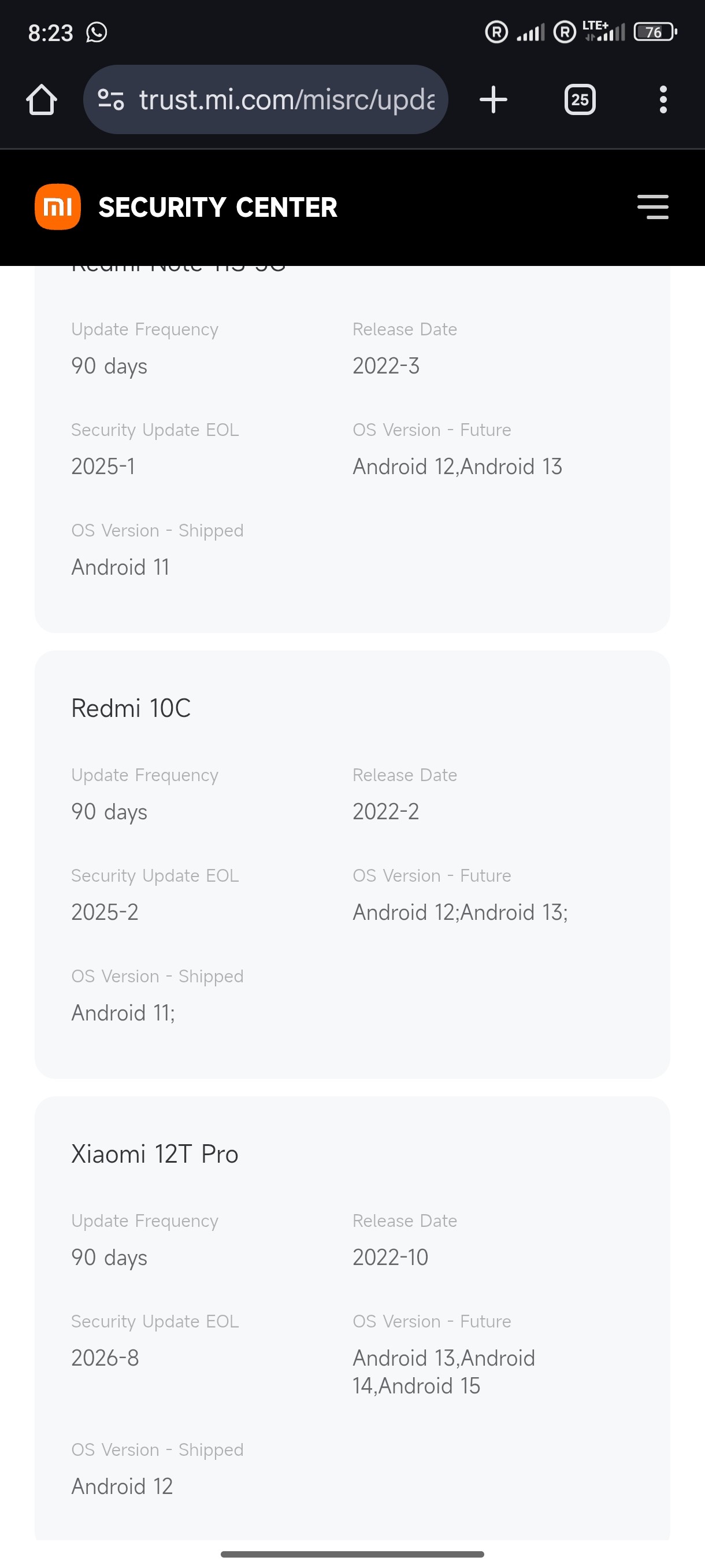Tap the Mi Security Center logo
The height and width of the screenshot is (1568, 705).
tap(58, 207)
